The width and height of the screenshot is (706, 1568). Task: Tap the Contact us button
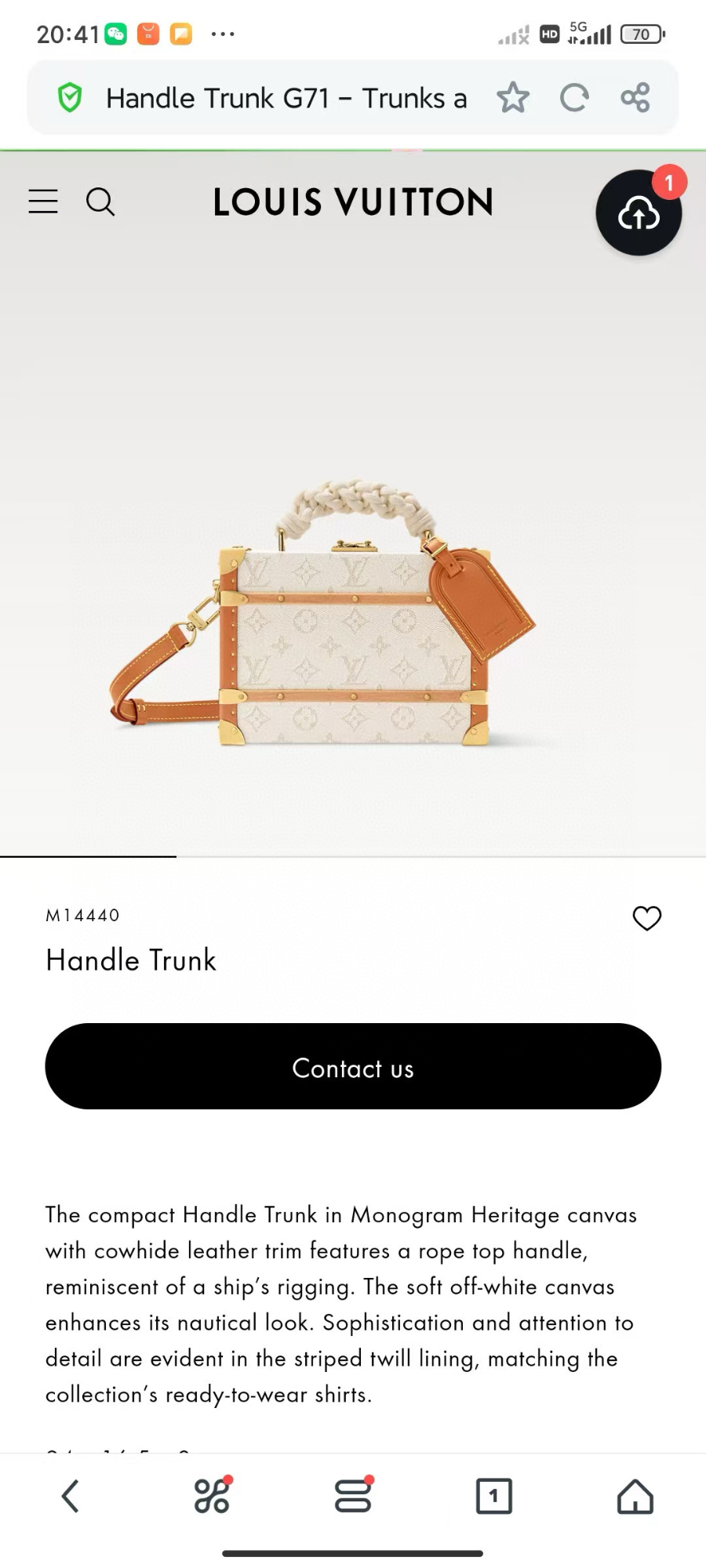(x=353, y=1066)
